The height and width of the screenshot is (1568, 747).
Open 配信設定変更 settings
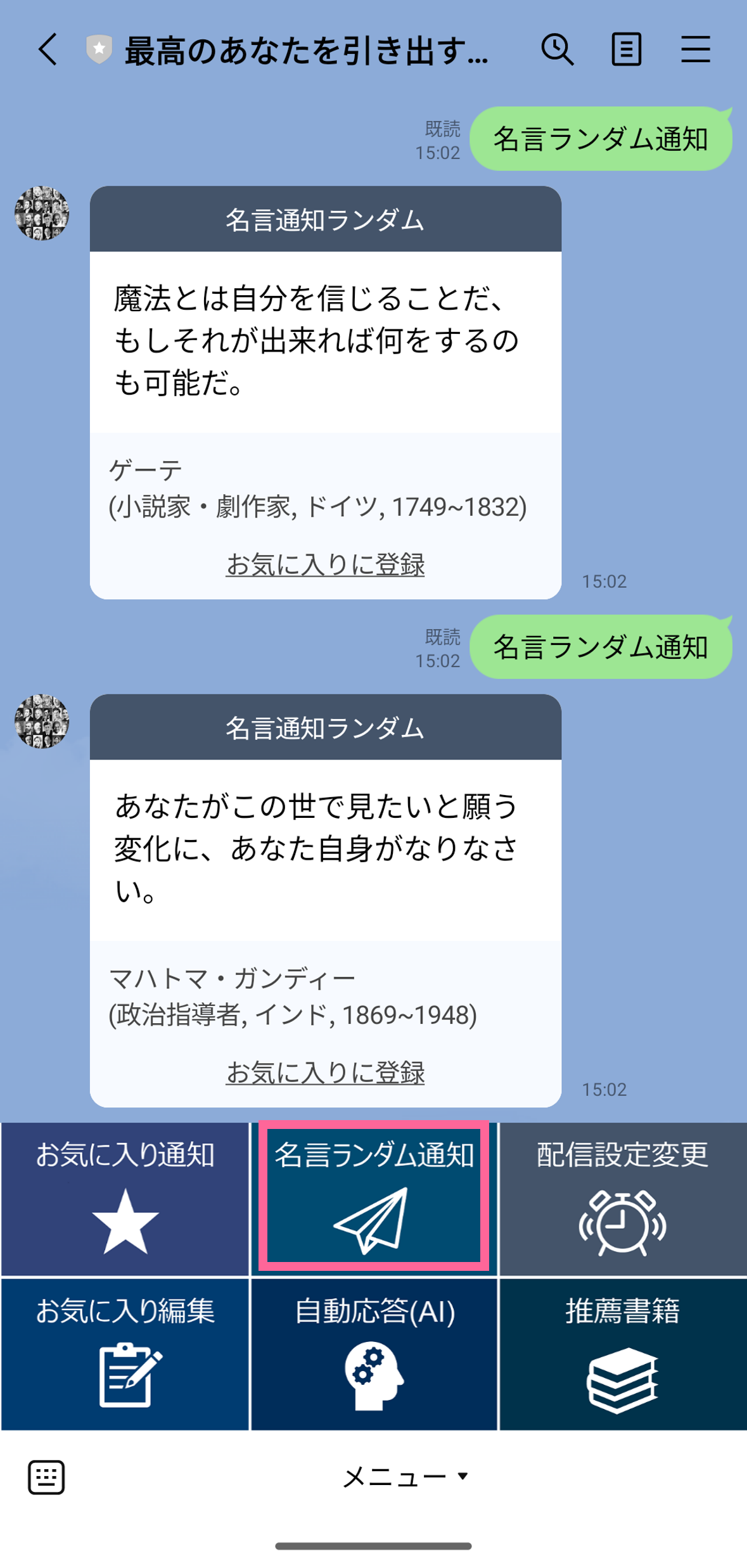coord(623,1199)
